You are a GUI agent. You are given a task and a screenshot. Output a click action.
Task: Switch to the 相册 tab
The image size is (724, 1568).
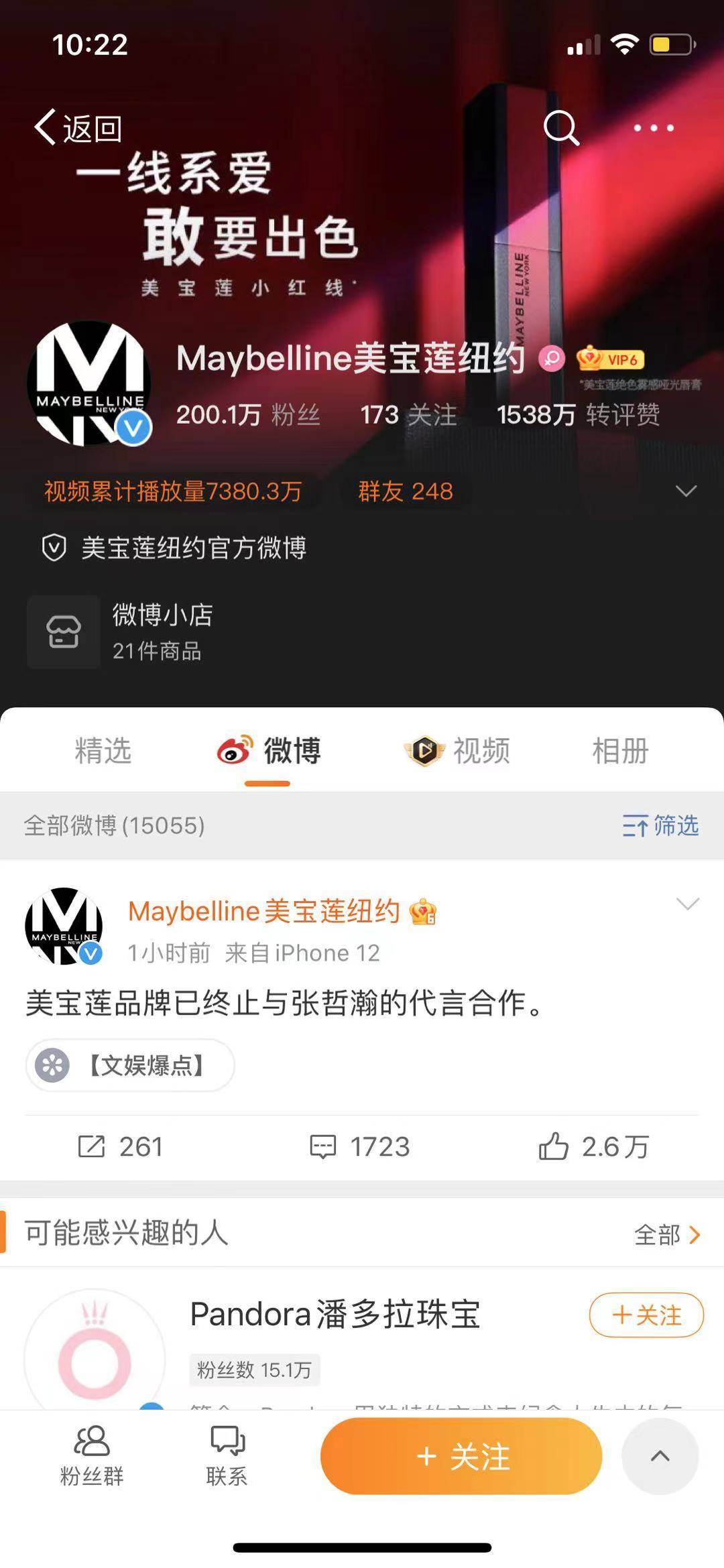(620, 751)
